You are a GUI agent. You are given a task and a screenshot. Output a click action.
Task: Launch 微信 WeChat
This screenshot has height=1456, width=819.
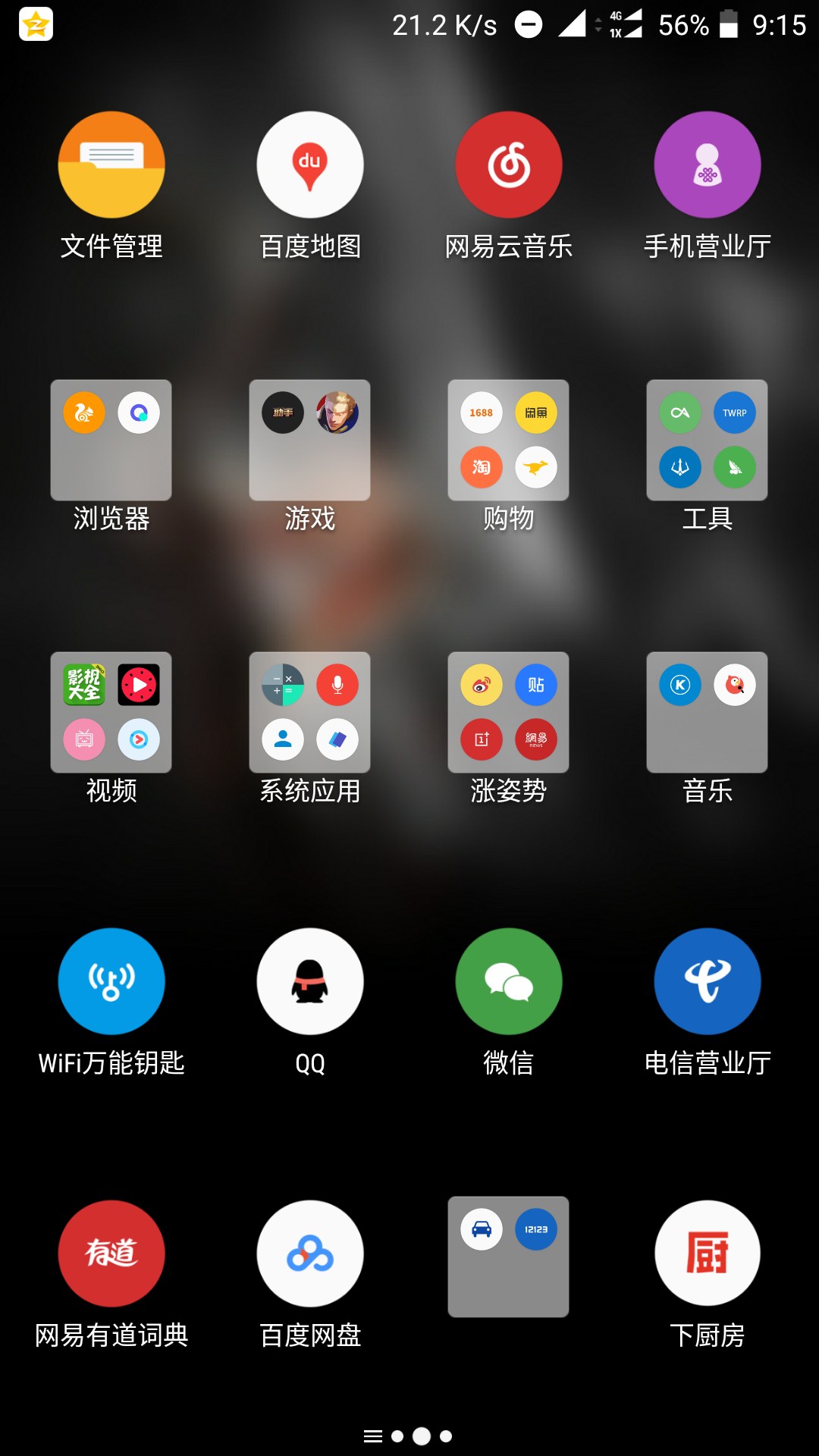pyautogui.click(x=509, y=981)
